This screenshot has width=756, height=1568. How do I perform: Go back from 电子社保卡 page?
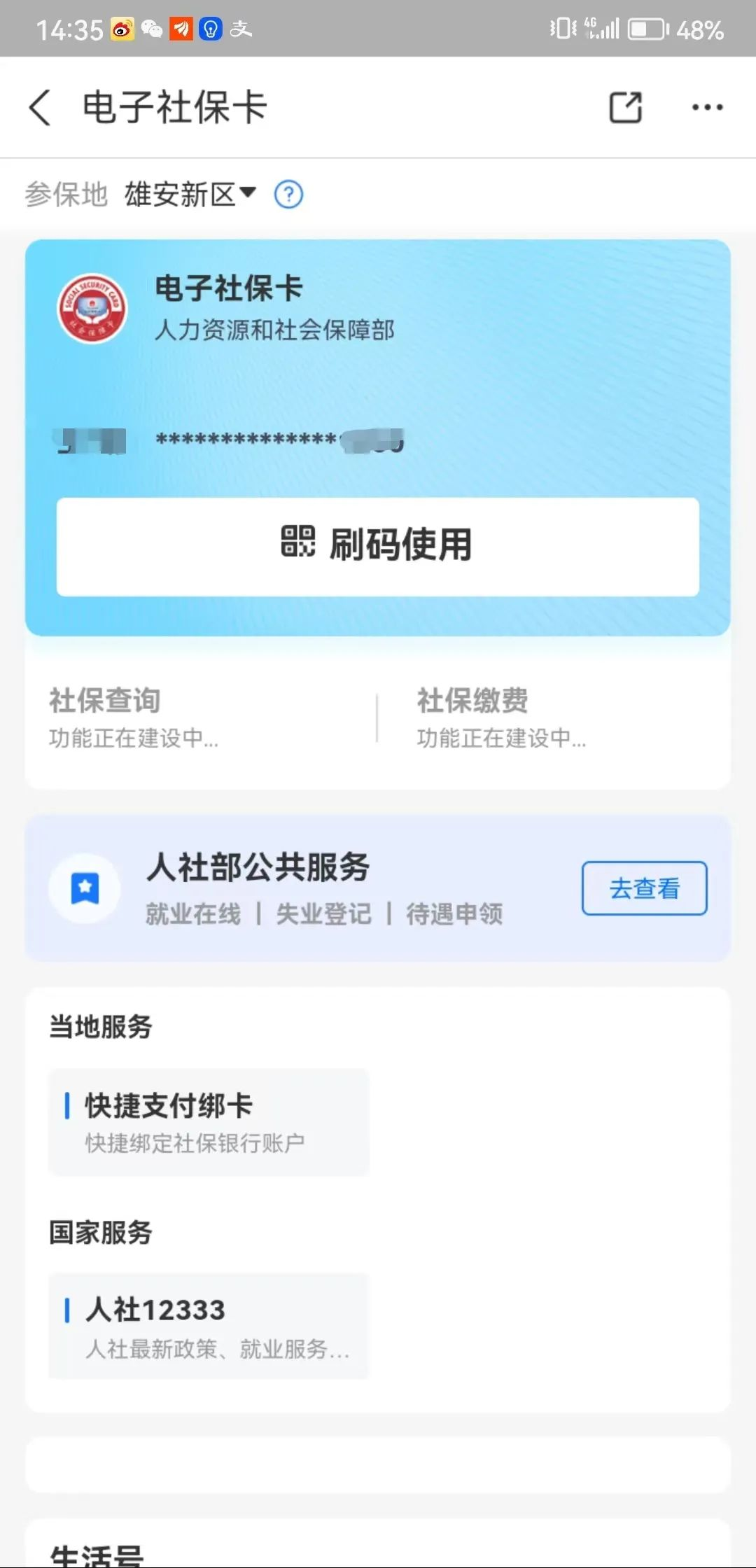(40, 107)
